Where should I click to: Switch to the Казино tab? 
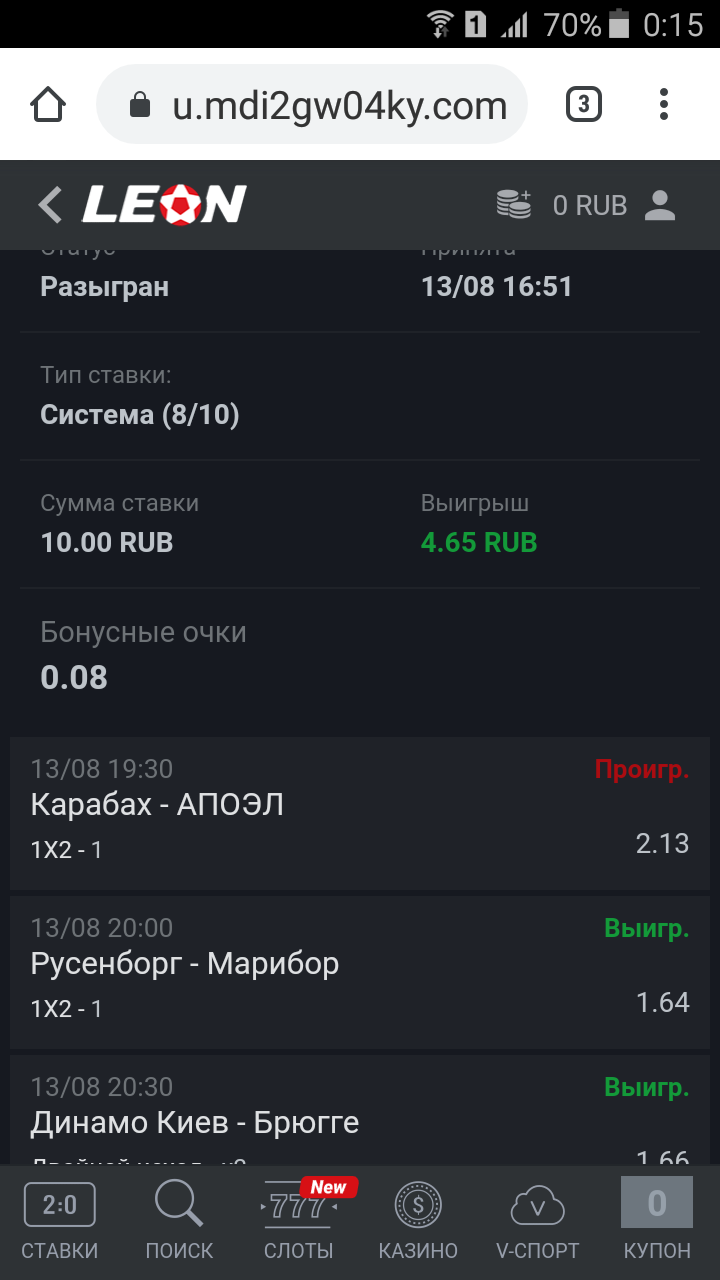(x=418, y=1222)
